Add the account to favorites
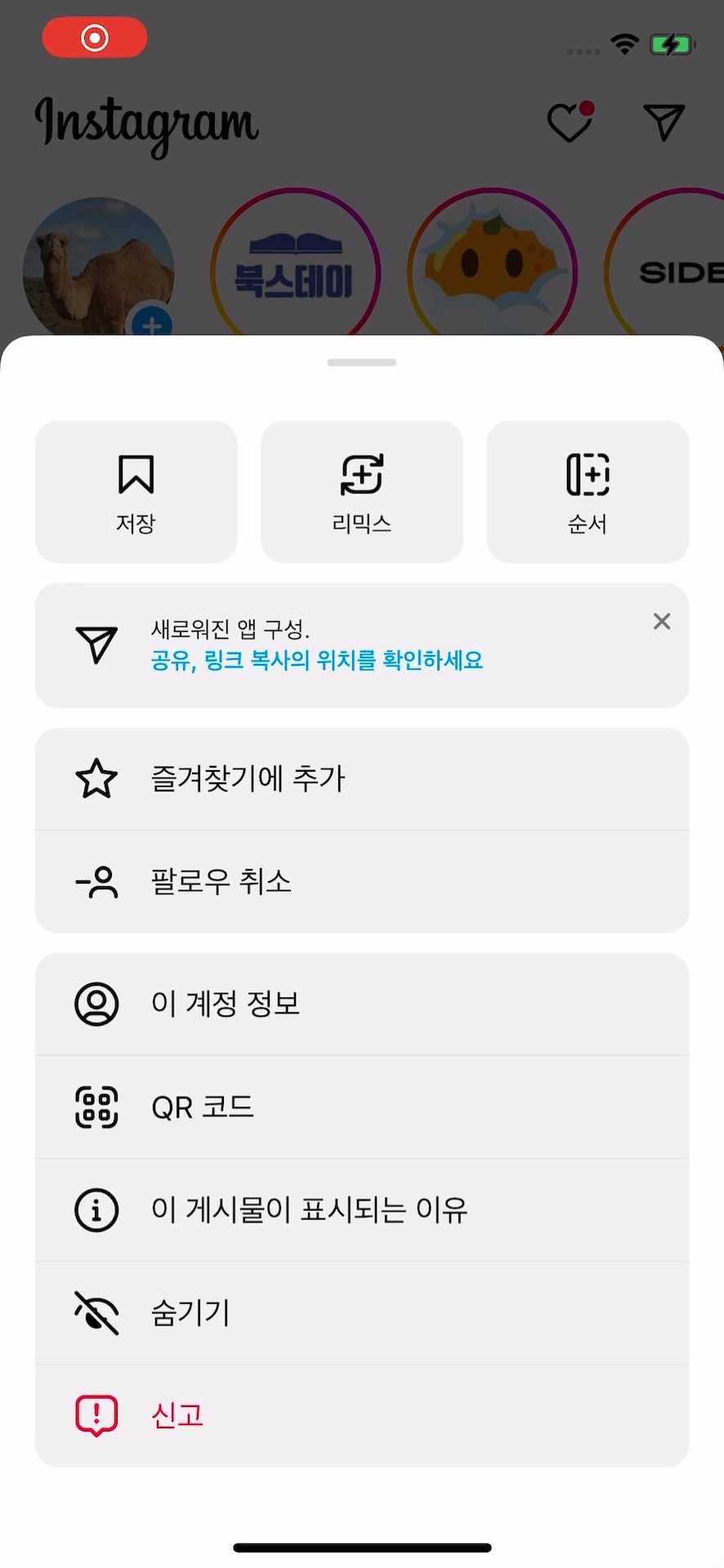 coord(248,778)
